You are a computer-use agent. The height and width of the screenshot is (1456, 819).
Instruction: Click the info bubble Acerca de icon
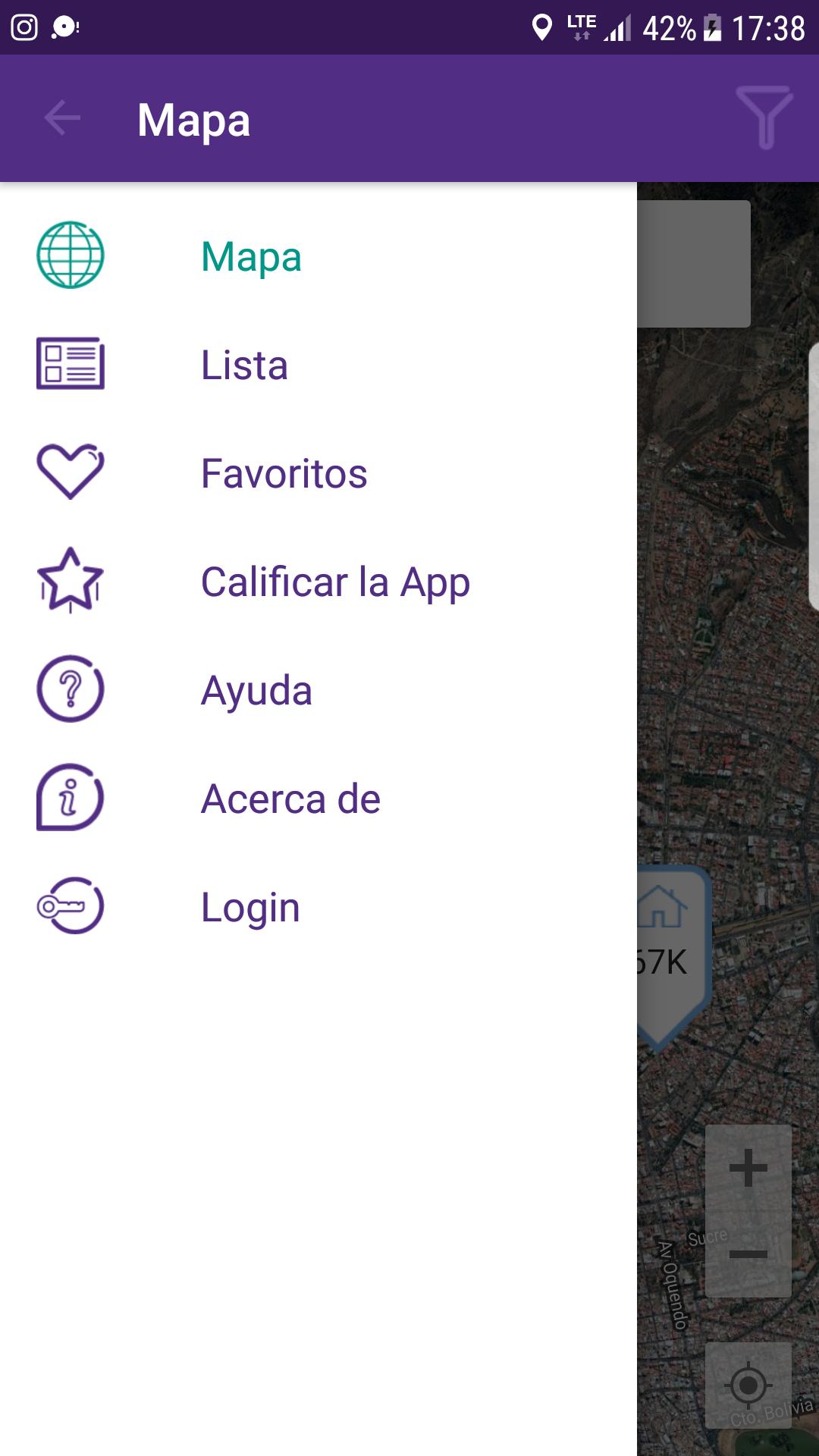pos(69,798)
